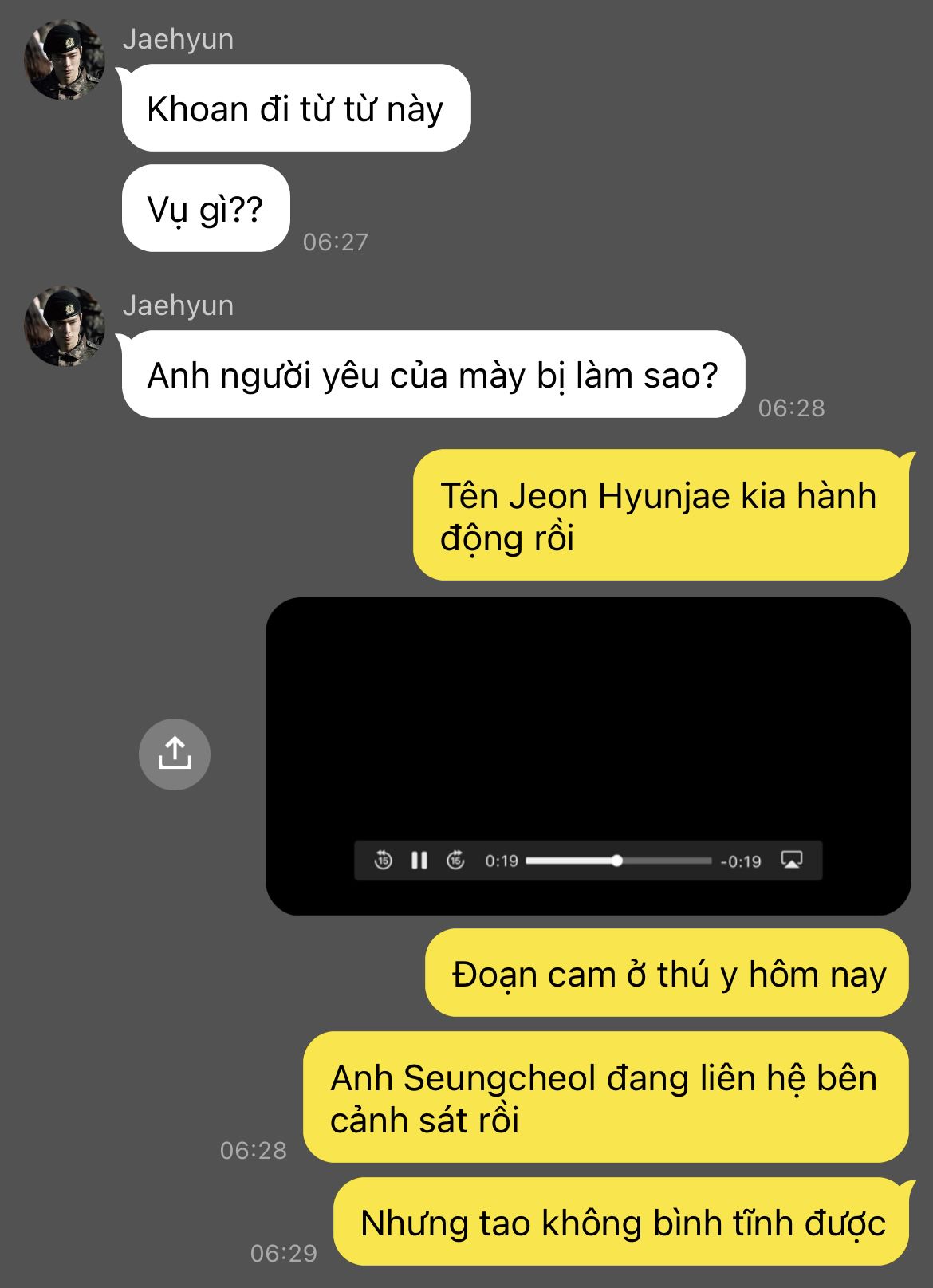The width and height of the screenshot is (933, 1288).
Task: Pause the playing video
Action: point(419,861)
